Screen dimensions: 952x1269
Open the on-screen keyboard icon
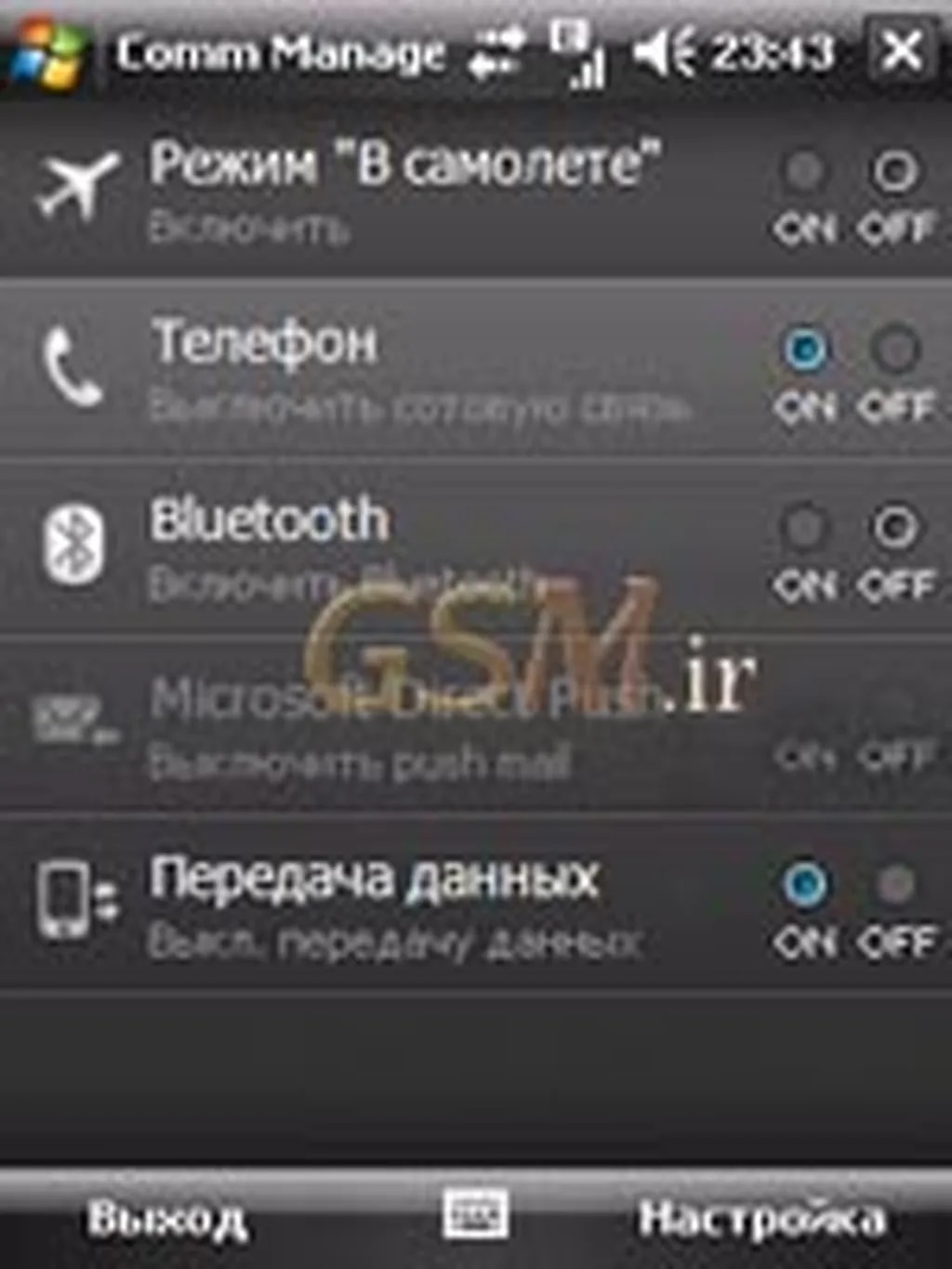(x=475, y=1213)
